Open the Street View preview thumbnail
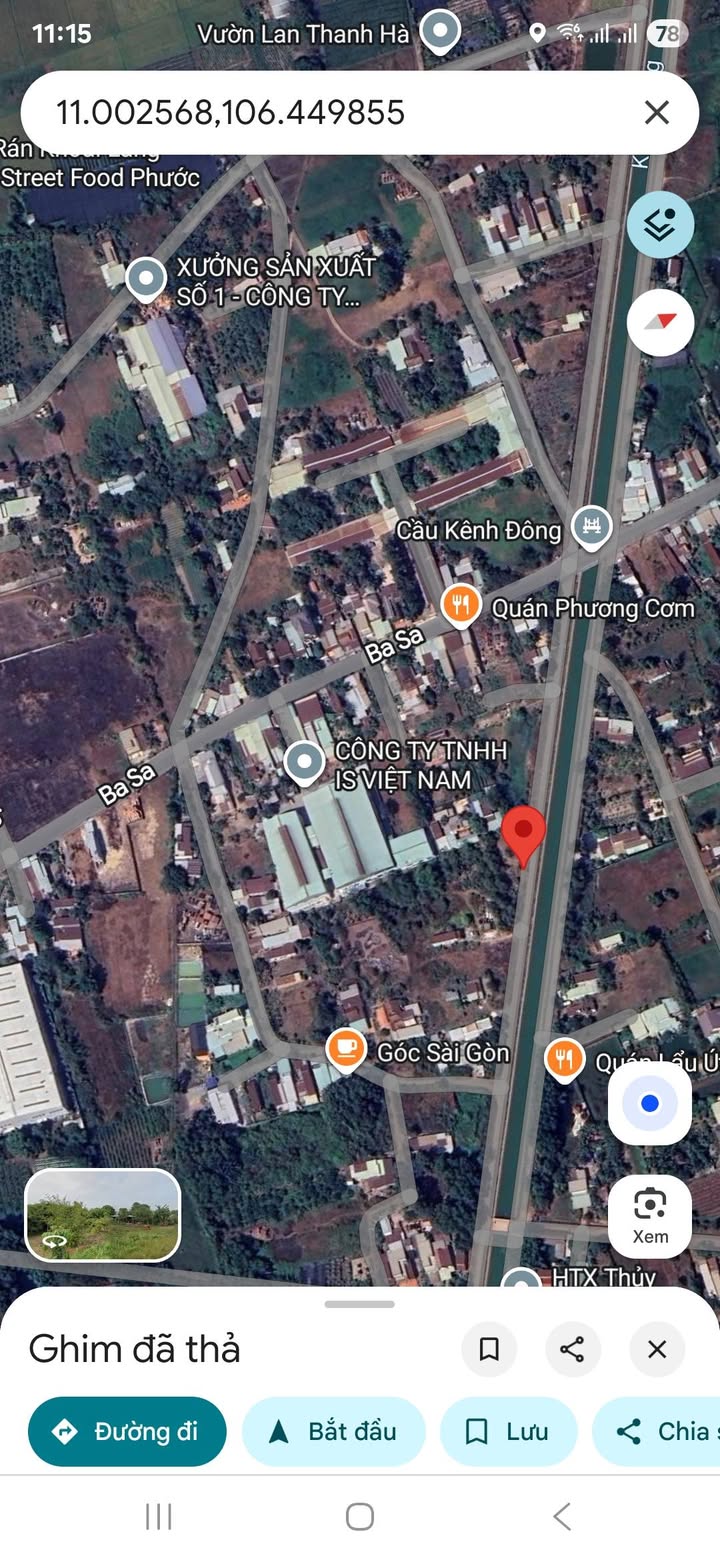Viewport: 720px width, 1560px height. tap(102, 1216)
